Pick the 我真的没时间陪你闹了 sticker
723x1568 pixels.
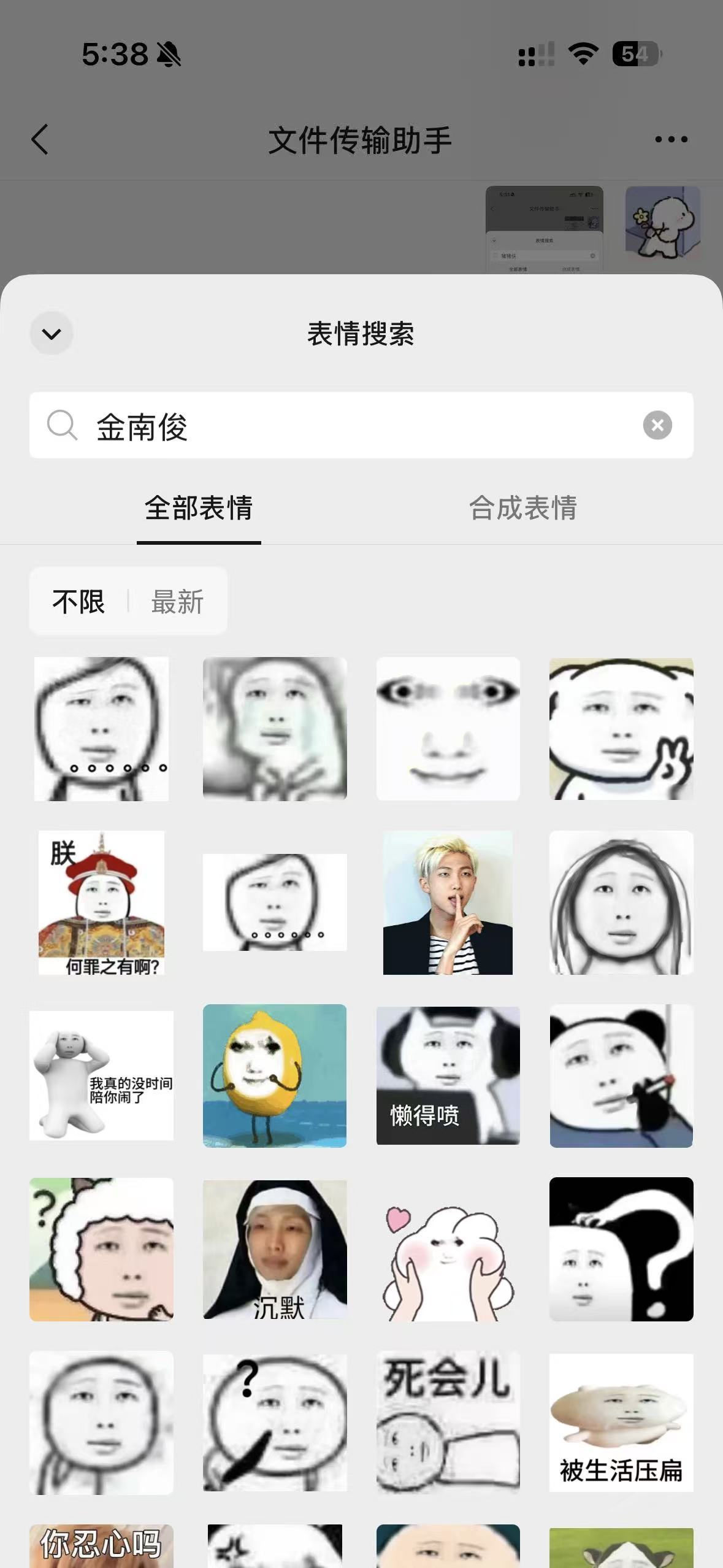point(101,1075)
